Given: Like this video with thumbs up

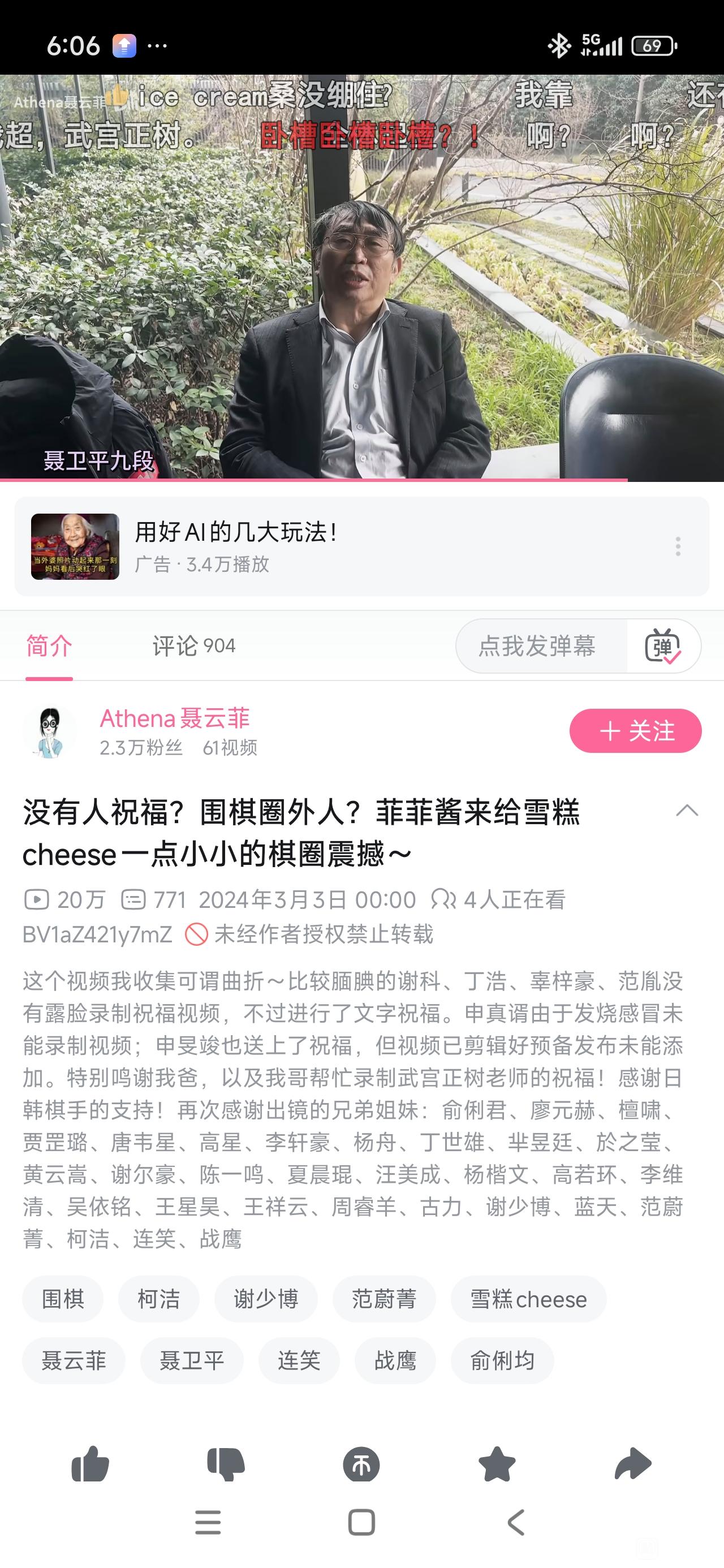Looking at the screenshot, I should 90,1464.
